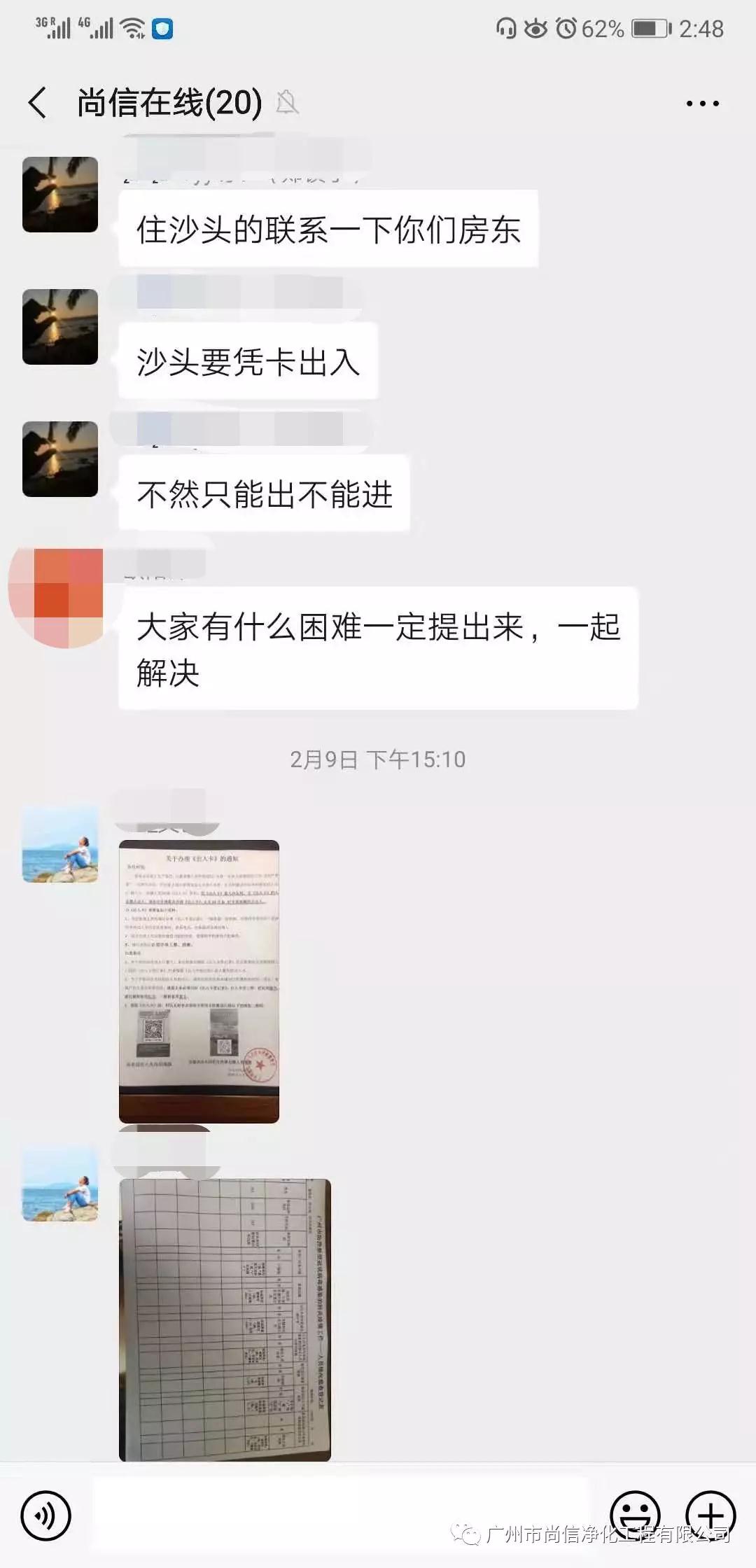The width and height of the screenshot is (756, 1568).
Task: Open the chat info overflow menu
Action: pyautogui.click(x=702, y=104)
